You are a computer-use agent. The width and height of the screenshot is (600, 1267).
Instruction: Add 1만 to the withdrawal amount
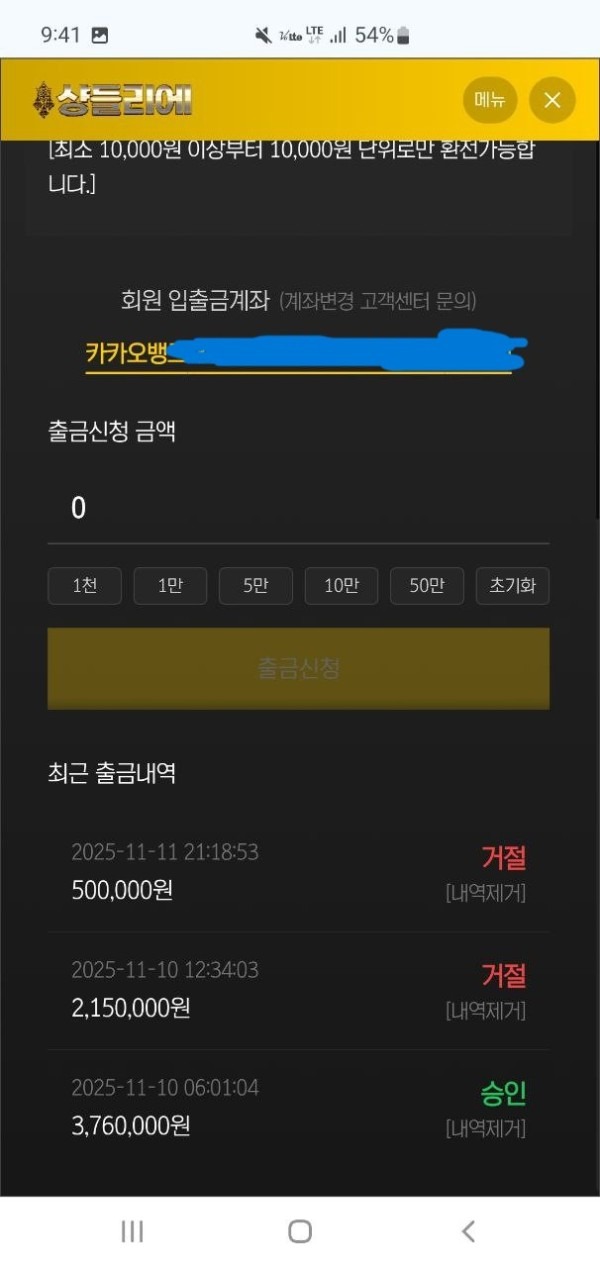coord(170,586)
